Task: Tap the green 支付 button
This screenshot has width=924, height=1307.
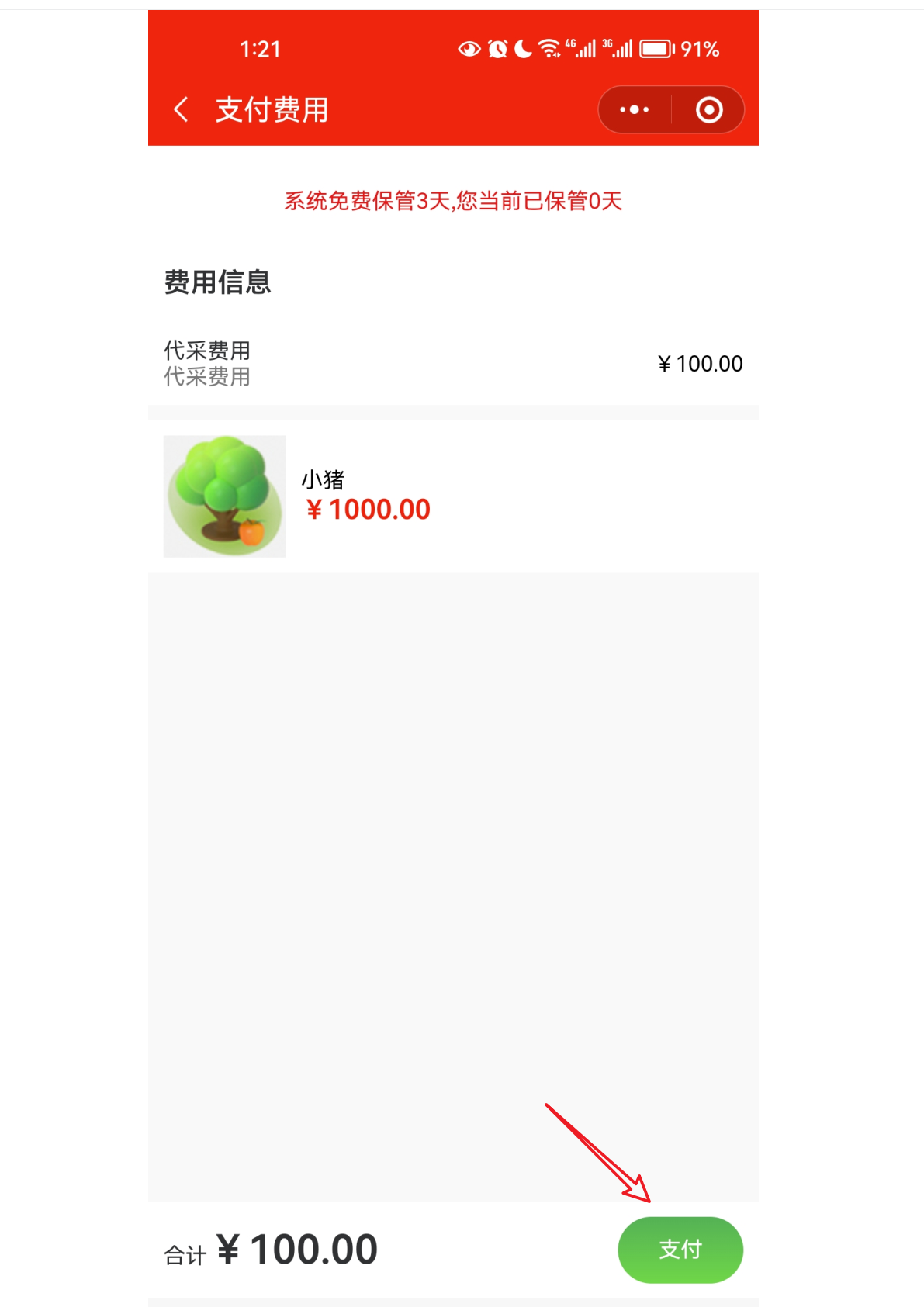Action: [x=680, y=1249]
